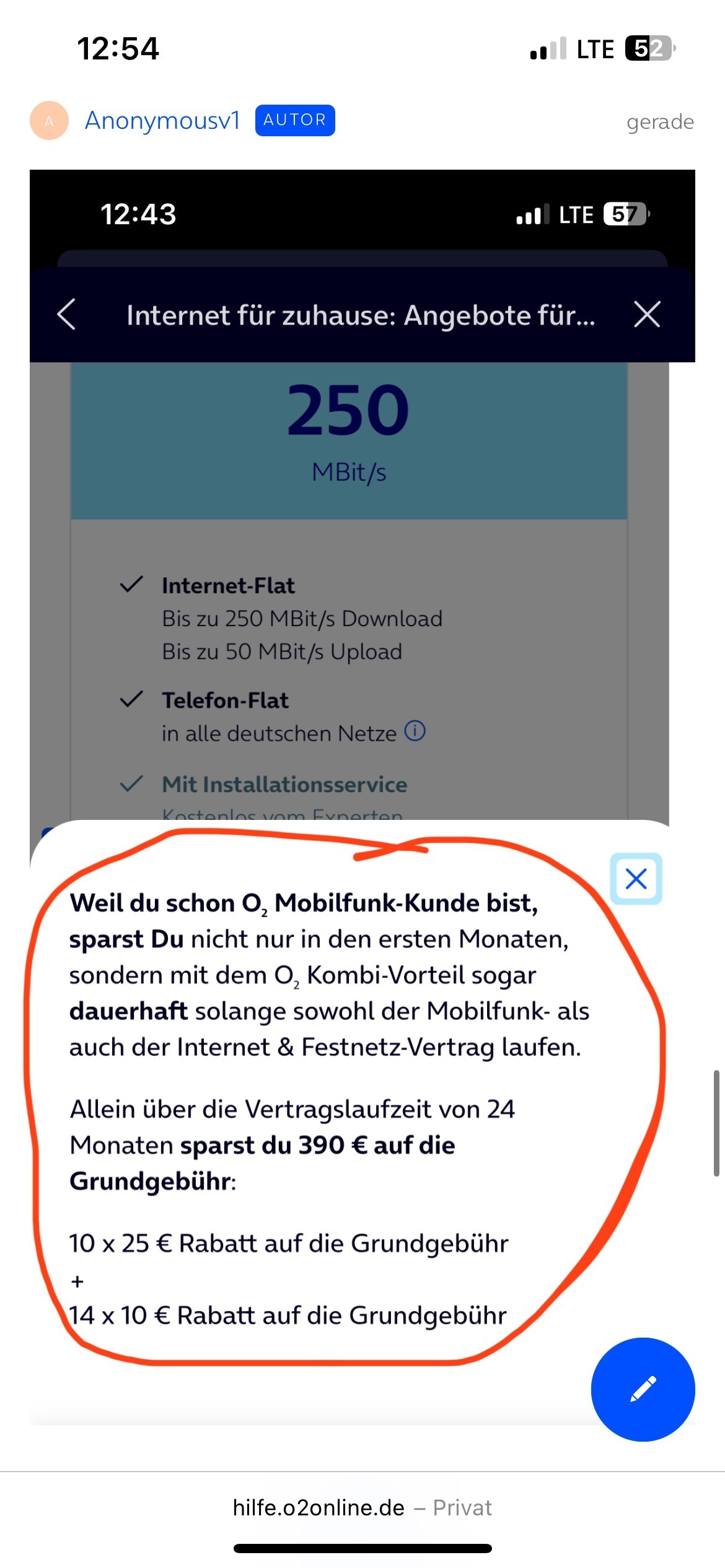The width and height of the screenshot is (725, 1568).
Task: Open Anonymousv1's profile
Action: pos(162,121)
